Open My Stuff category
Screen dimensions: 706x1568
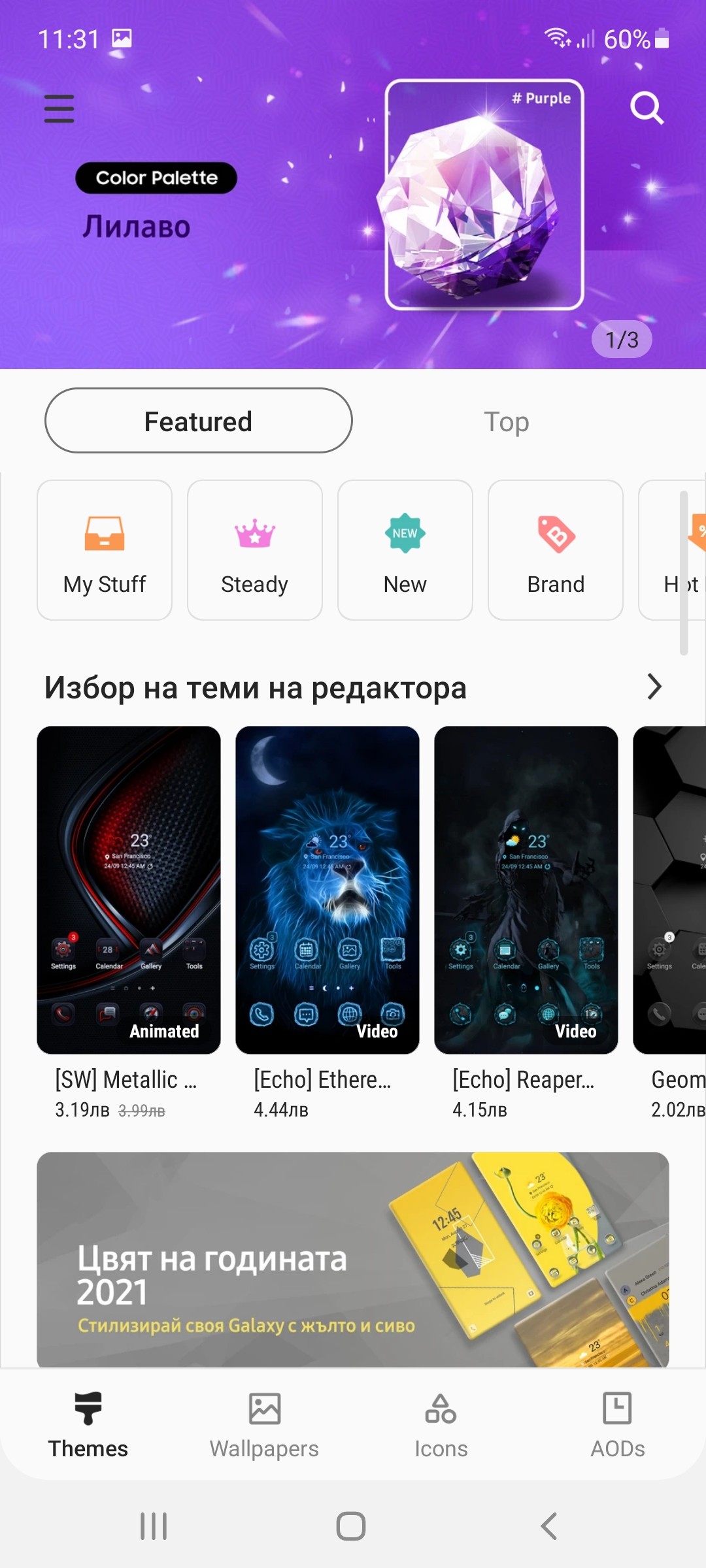coord(105,550)
